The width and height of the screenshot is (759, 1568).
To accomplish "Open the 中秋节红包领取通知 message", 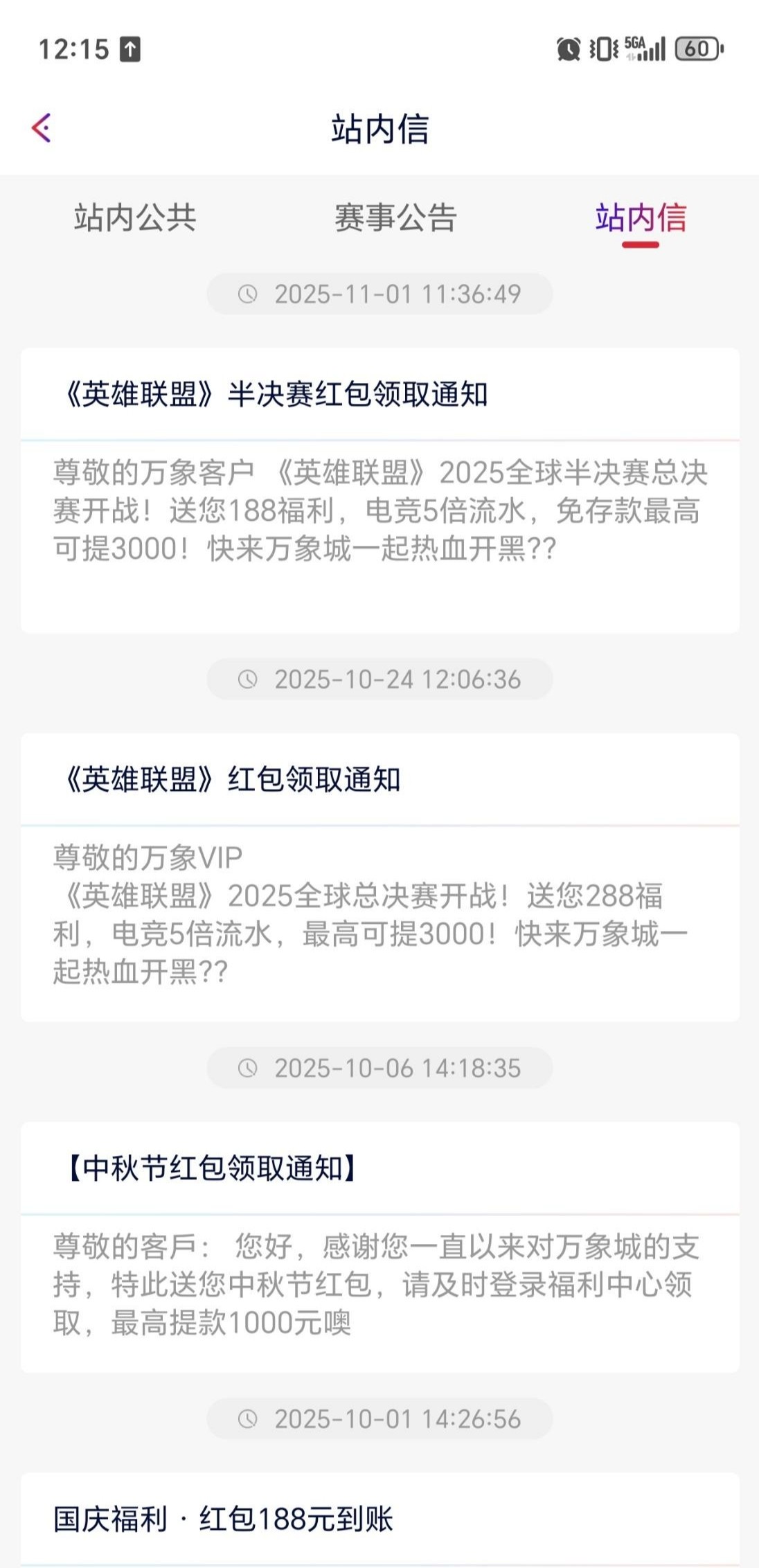I will tap(379, 1247).
